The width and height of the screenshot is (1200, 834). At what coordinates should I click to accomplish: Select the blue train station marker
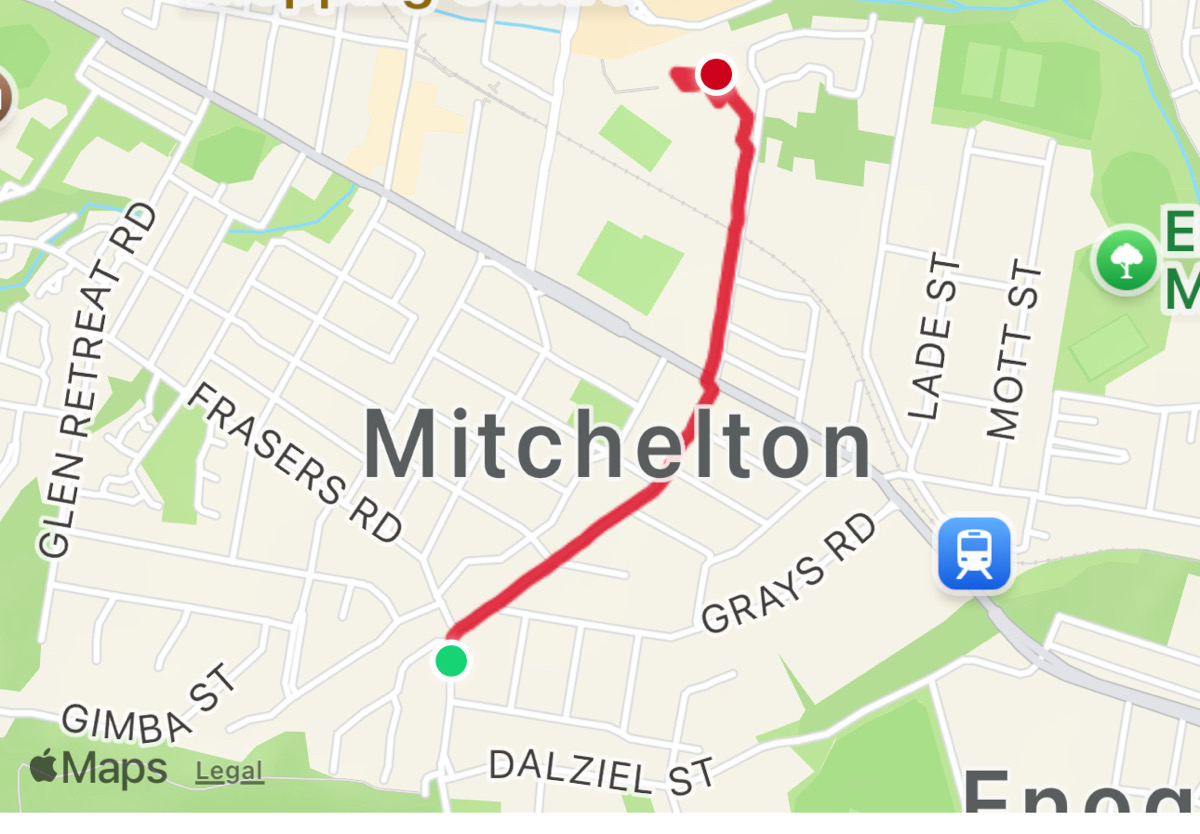tap(974, 553)
